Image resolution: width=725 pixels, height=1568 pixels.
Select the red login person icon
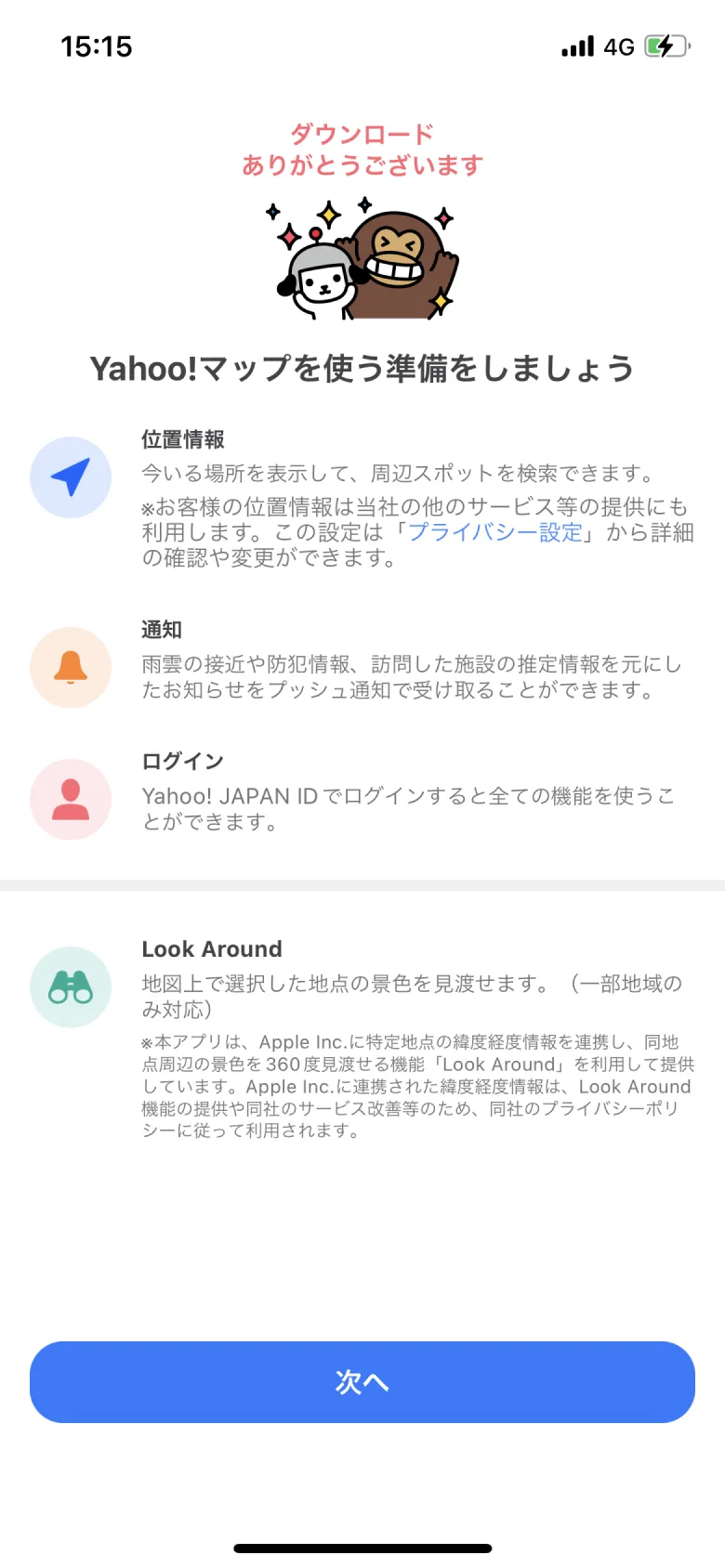point(71,799)
